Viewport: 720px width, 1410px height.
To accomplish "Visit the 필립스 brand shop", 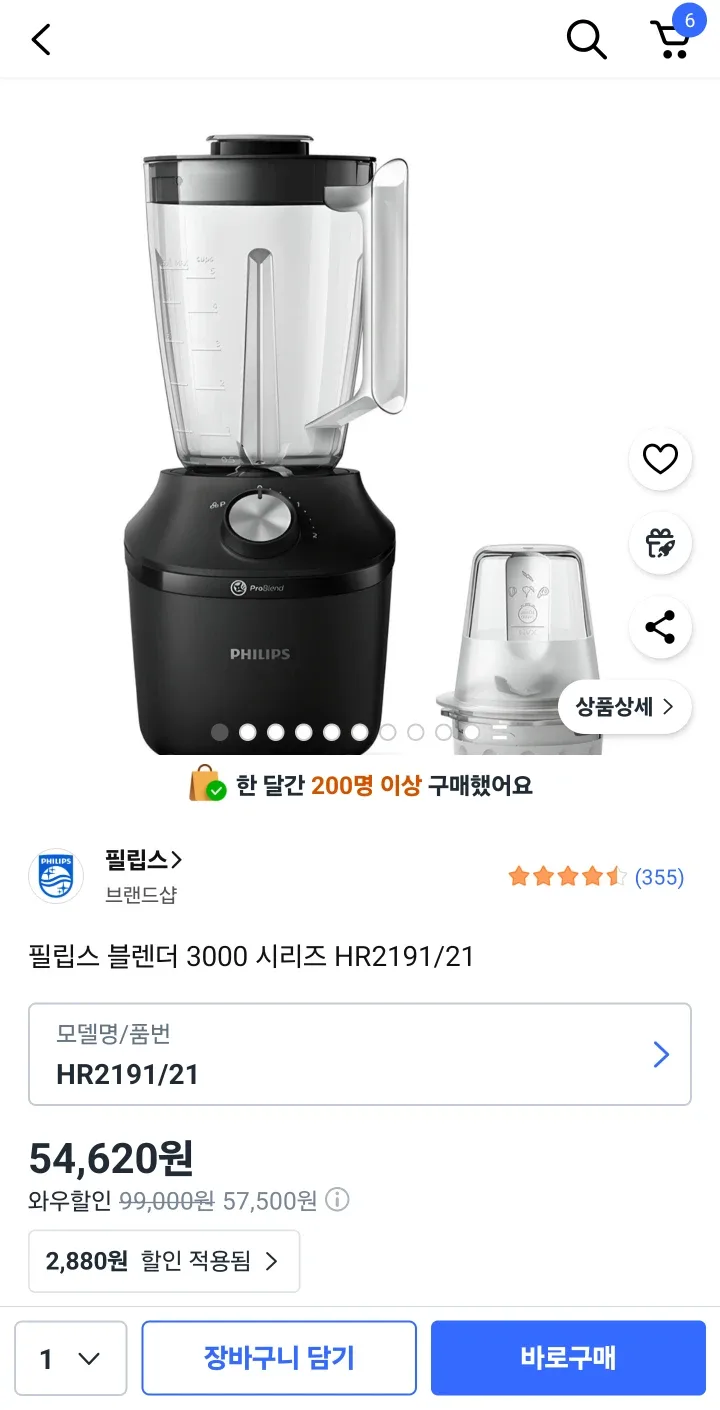I will click(x=144, y=860).
